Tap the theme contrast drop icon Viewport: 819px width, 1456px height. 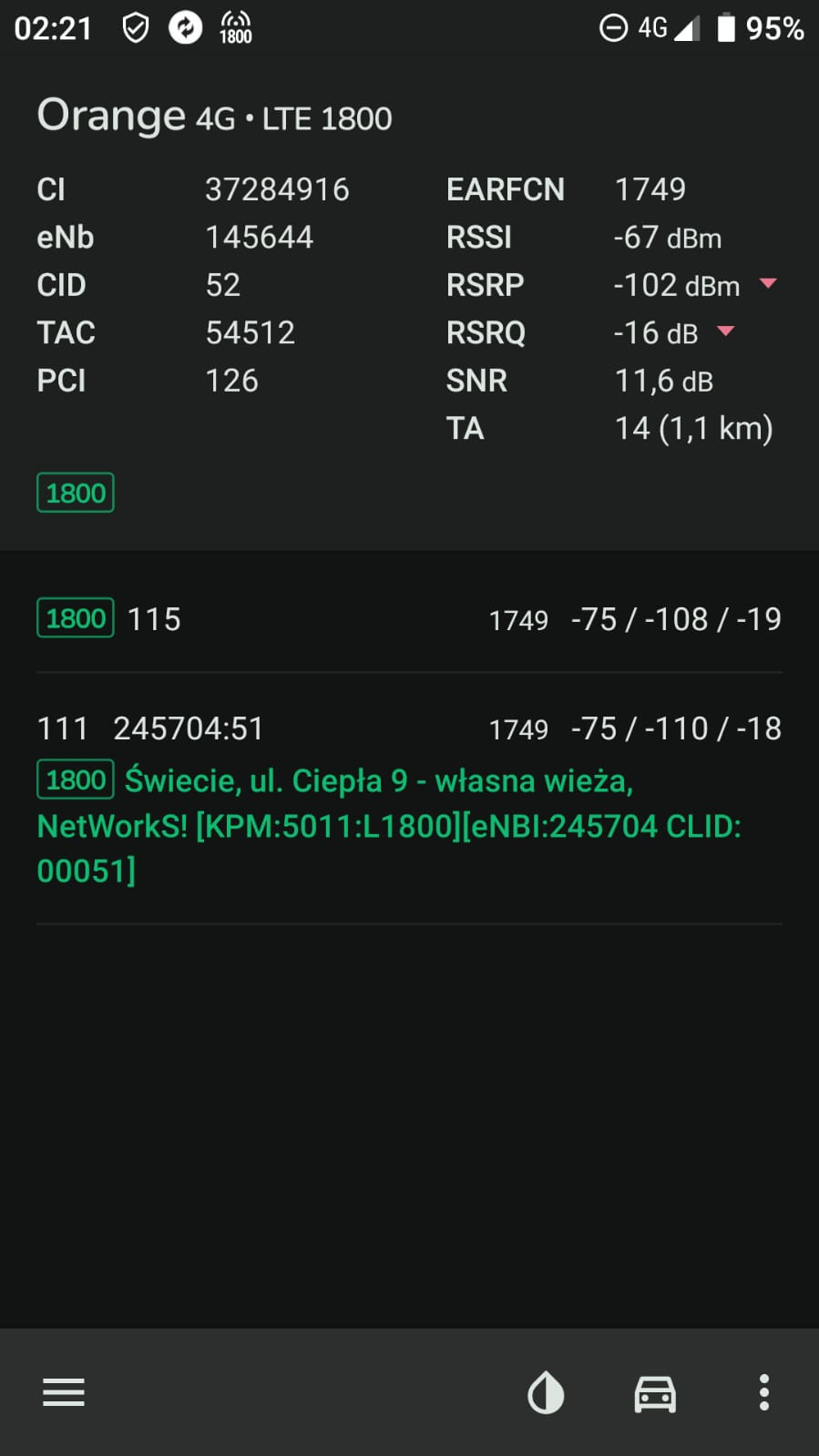click(546, 1392)
